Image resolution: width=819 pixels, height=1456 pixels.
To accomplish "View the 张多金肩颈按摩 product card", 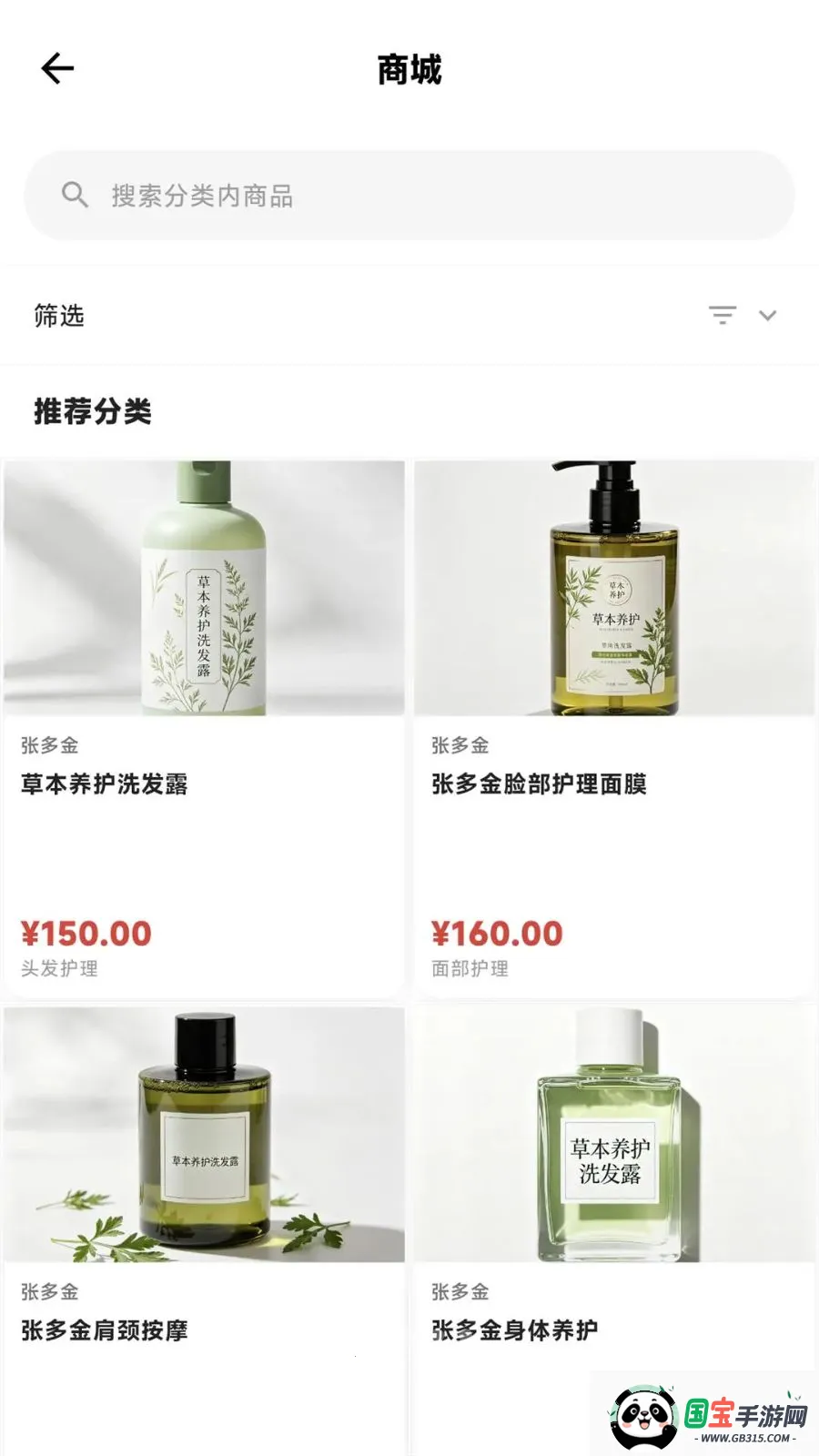I will tap(204, 1228).
